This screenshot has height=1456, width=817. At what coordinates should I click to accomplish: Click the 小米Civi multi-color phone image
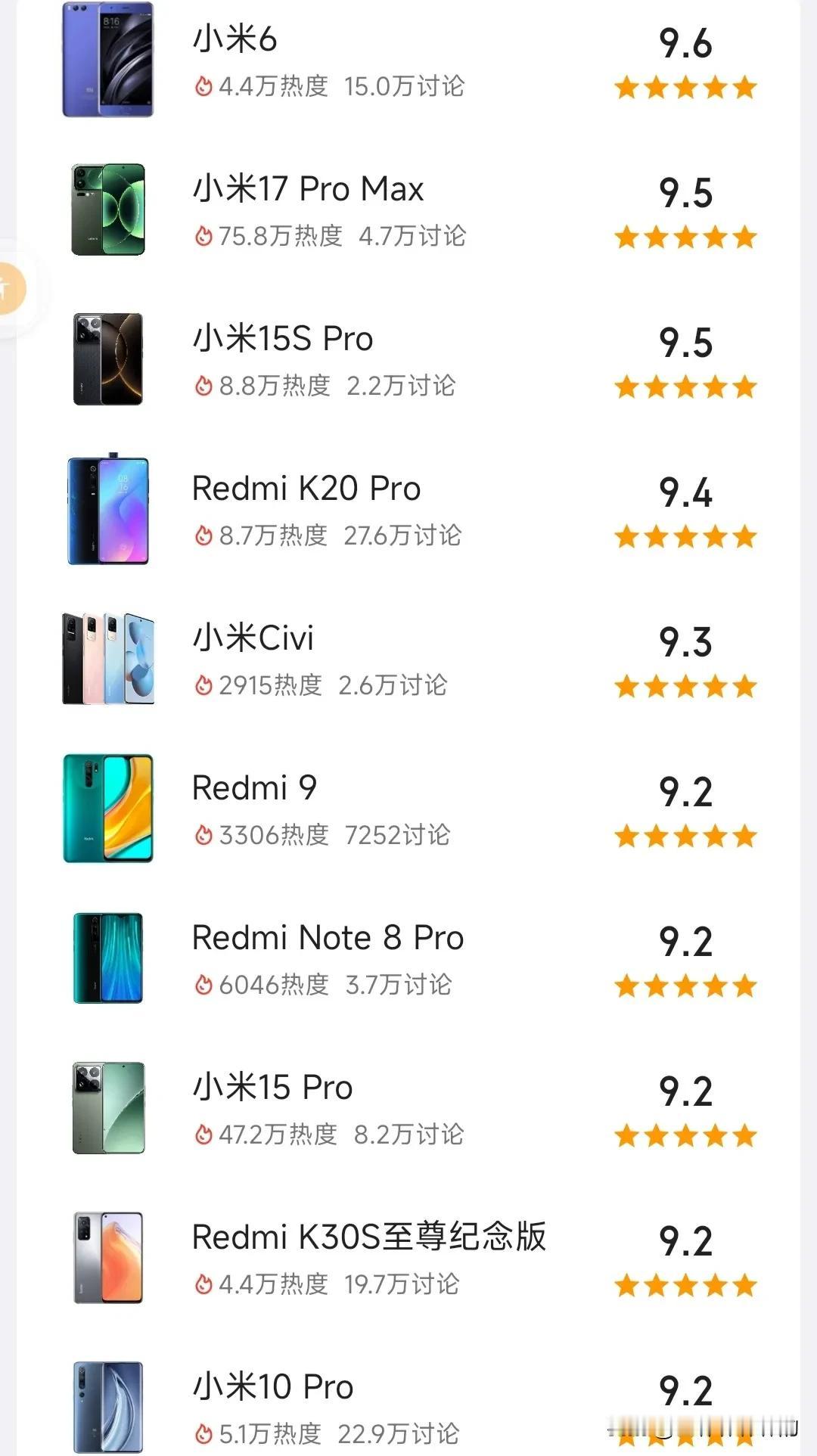point(108,658)
